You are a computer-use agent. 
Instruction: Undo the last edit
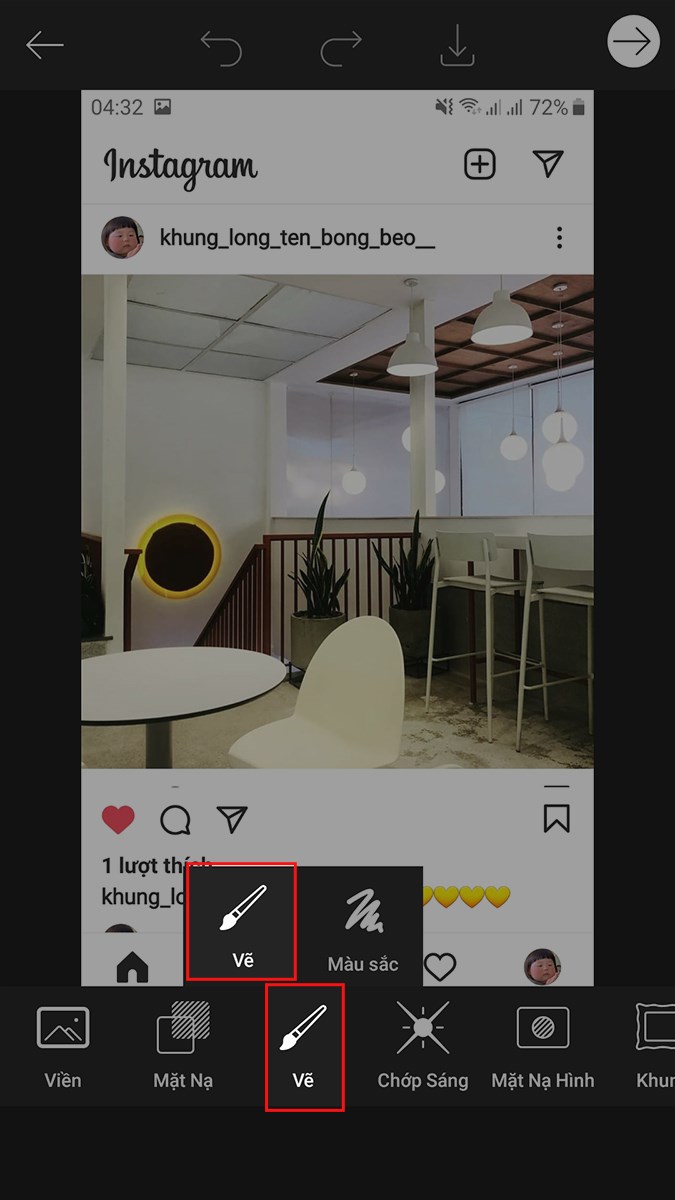(x=221, y=47)
